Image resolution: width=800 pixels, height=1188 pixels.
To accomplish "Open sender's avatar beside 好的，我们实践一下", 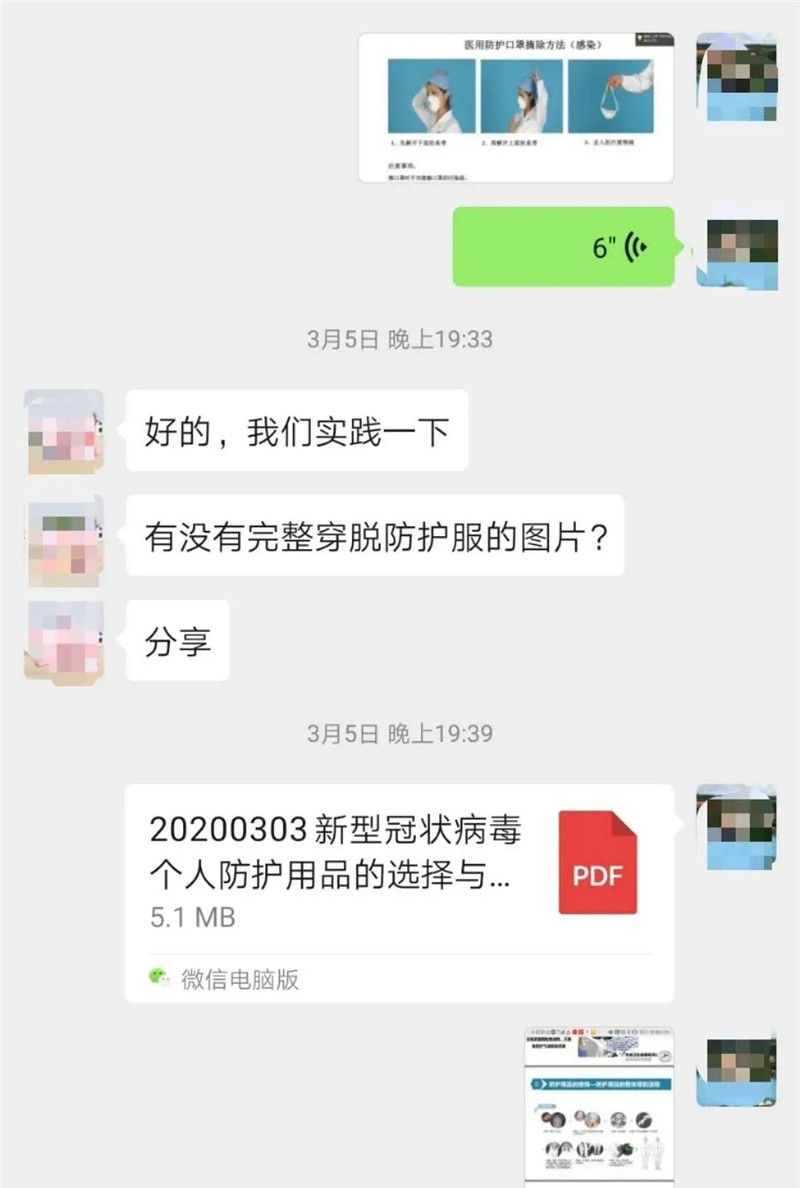I will tap(64, 431).
